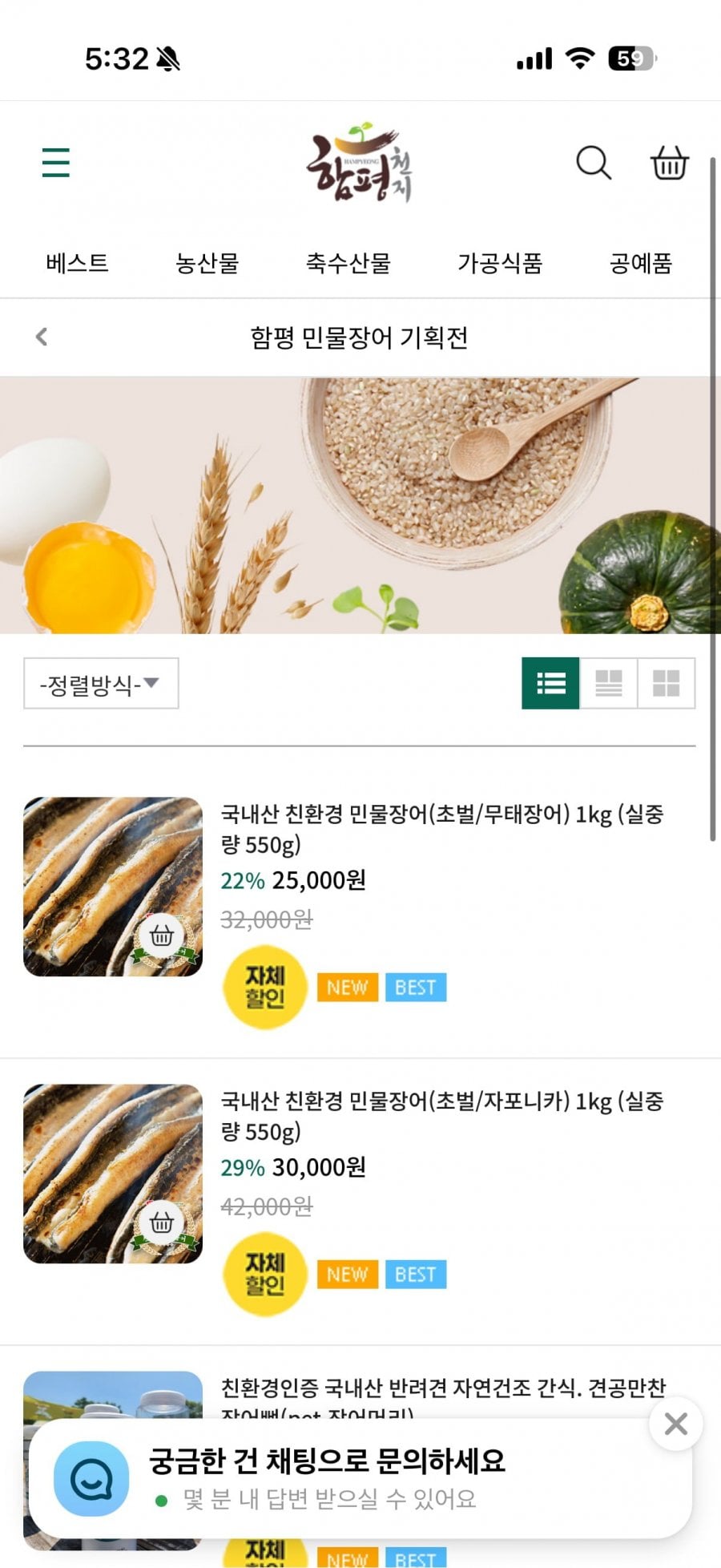
Task: Switch to the 축수산물 tab
Action: (348, 263)
